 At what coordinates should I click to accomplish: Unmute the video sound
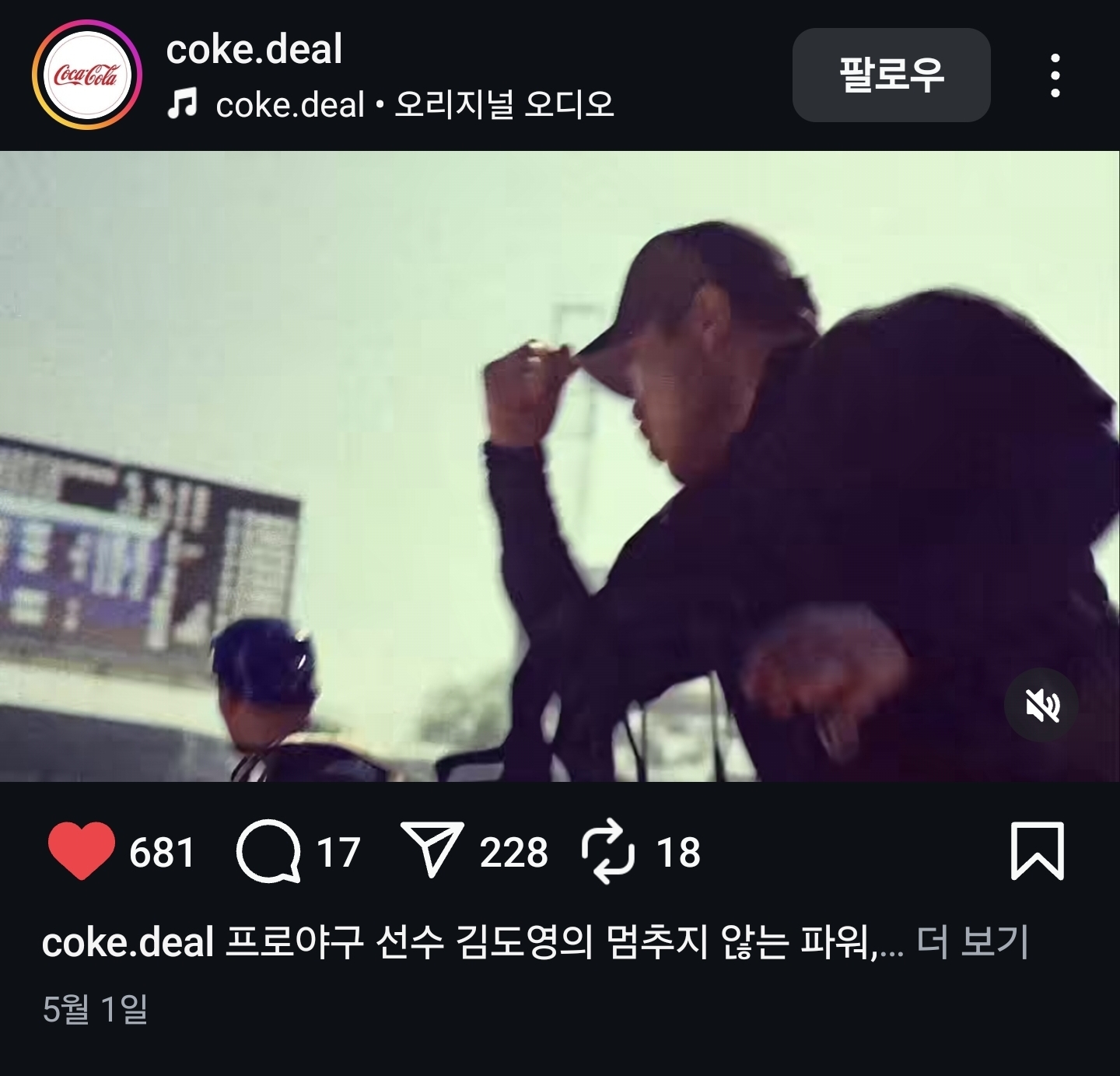(x=1041, y=706)
